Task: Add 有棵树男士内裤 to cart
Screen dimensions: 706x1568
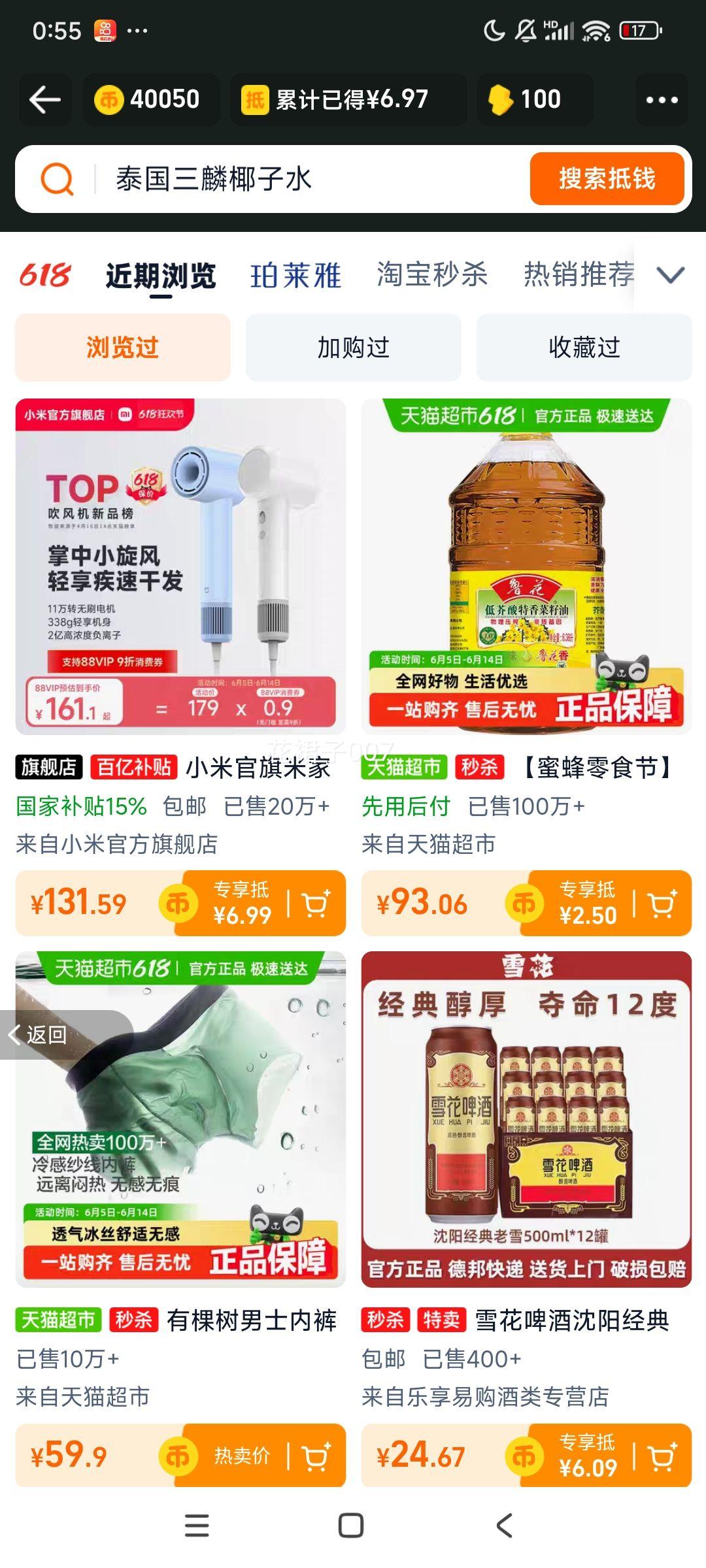Action: point(317,1456)
